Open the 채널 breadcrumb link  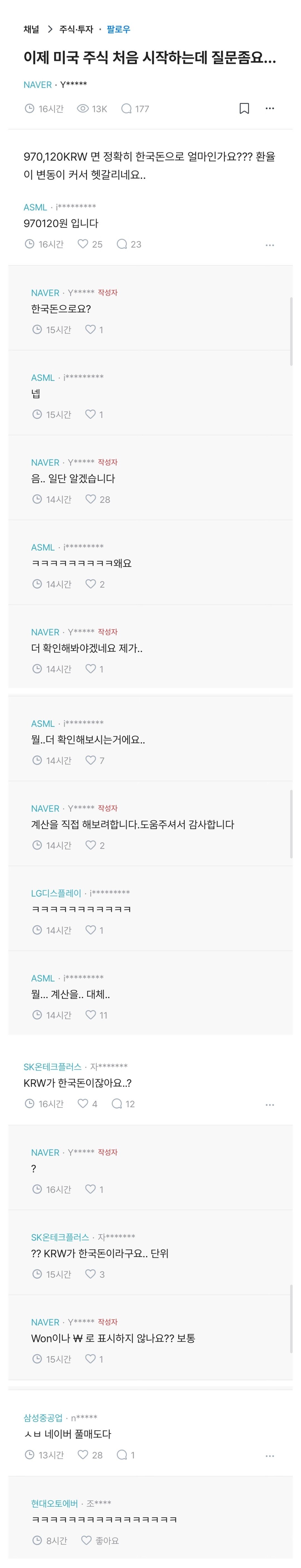[31, 29]
